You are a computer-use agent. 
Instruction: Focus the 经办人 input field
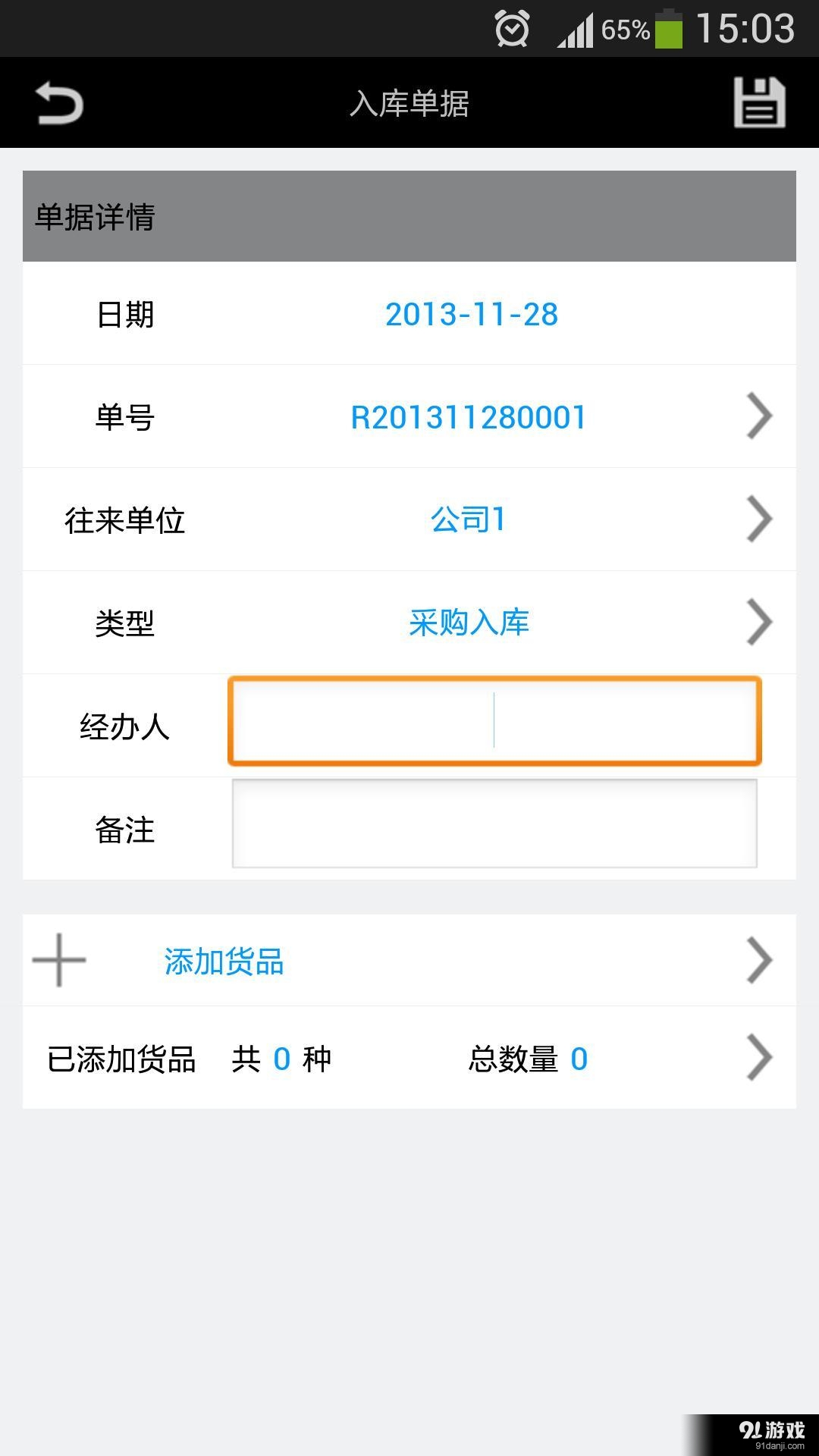[x=495, y=722]
